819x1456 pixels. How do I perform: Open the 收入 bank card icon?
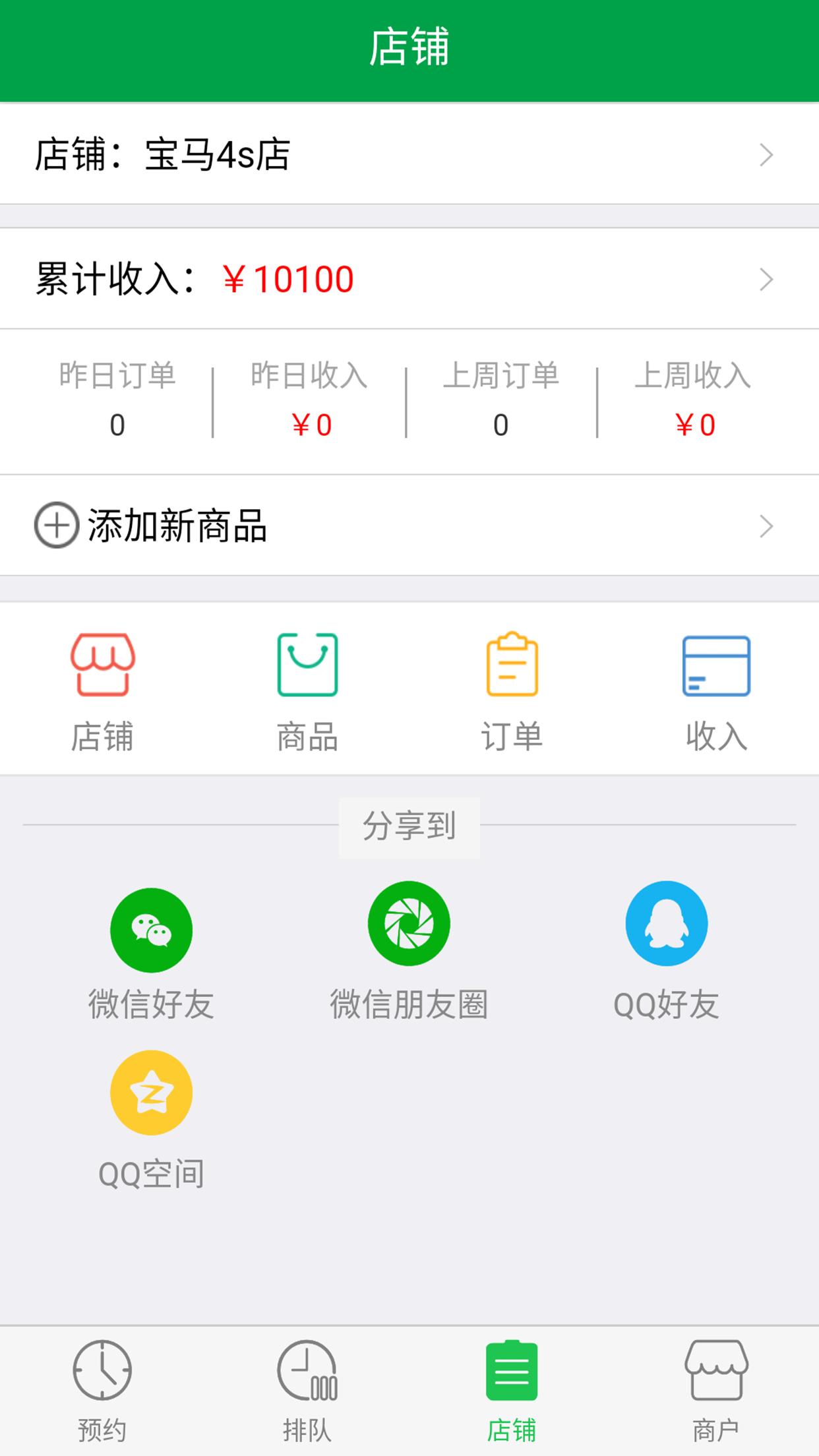715,666
